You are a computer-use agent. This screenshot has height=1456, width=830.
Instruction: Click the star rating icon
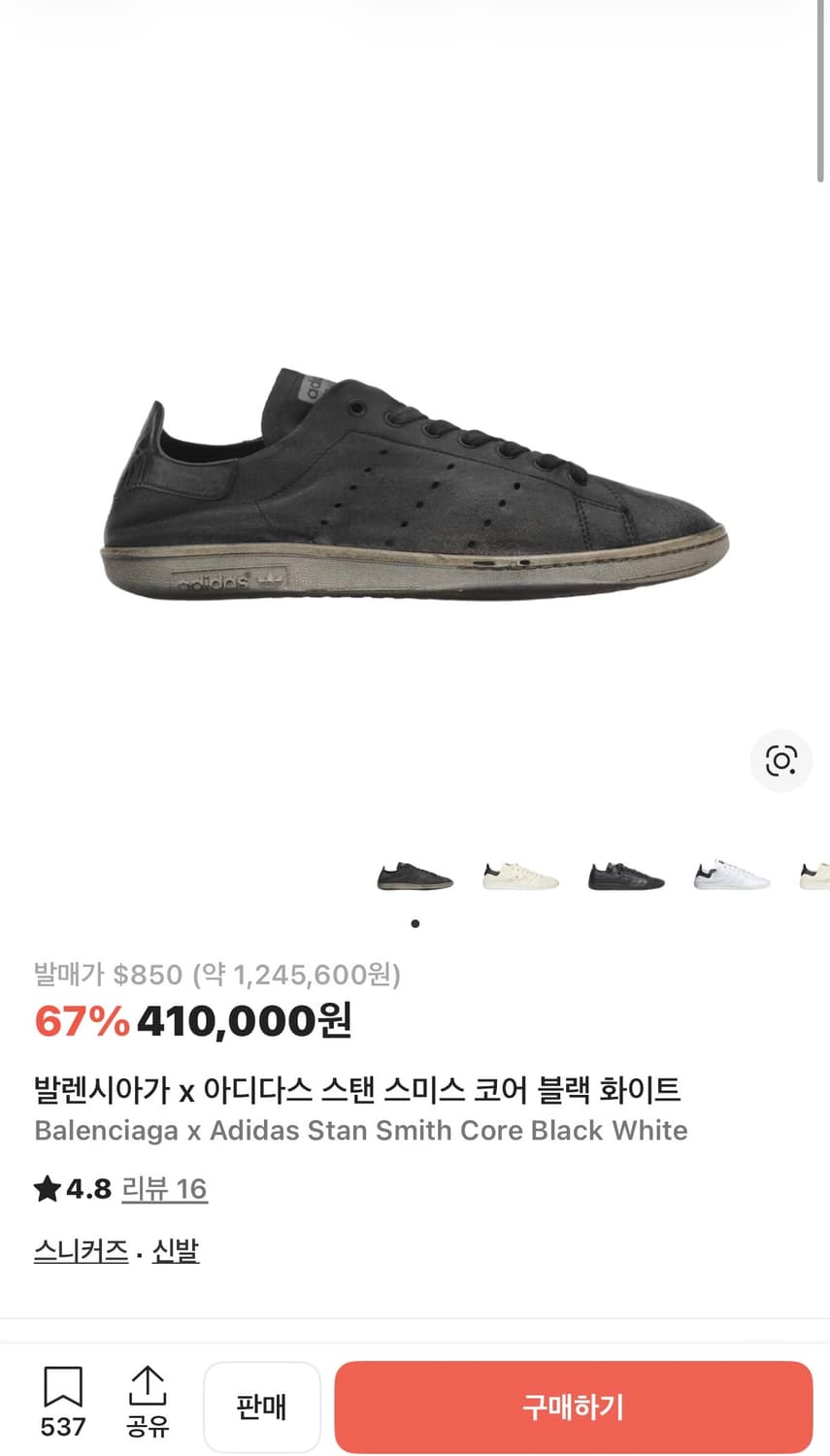point(46,1186)
